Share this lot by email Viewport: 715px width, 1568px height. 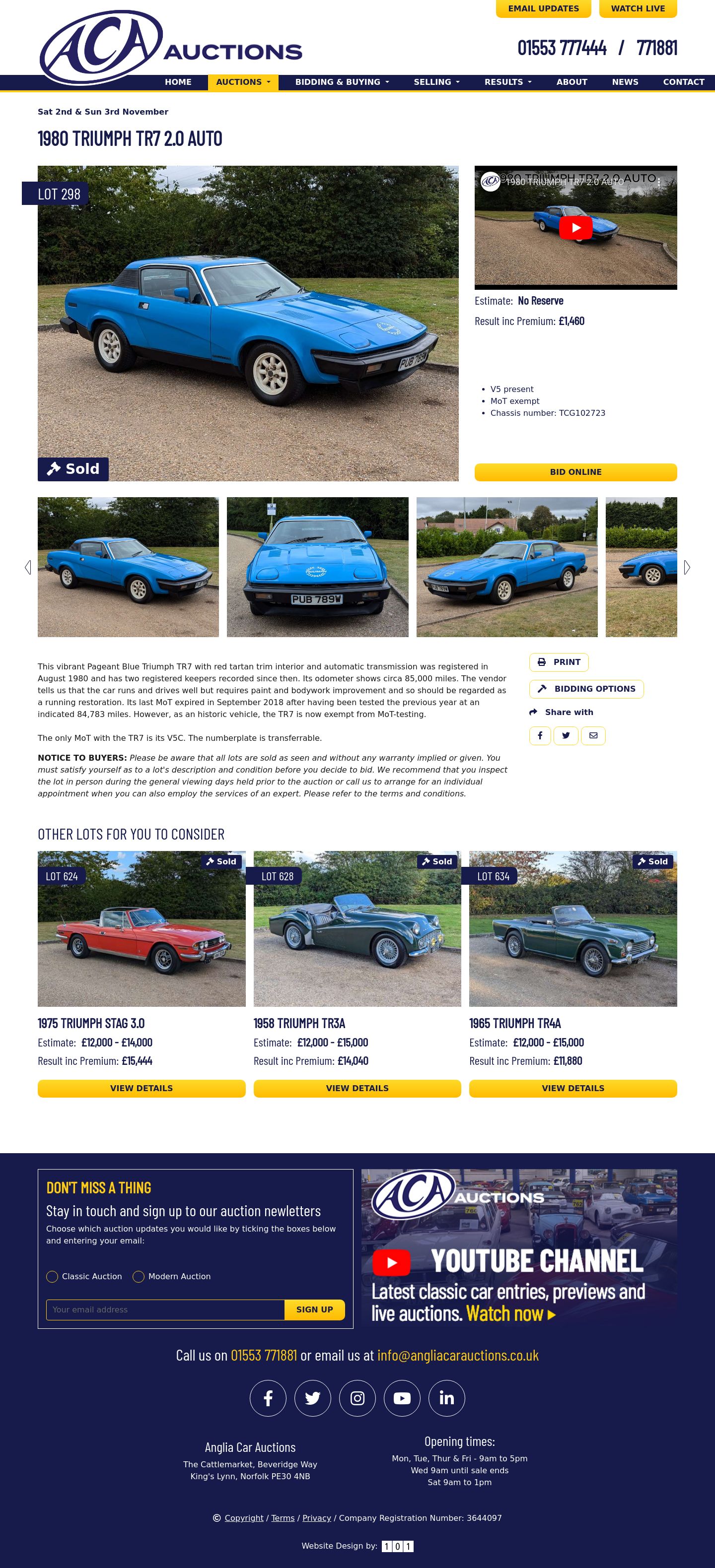pyautogui.click(x=592, y=736)
